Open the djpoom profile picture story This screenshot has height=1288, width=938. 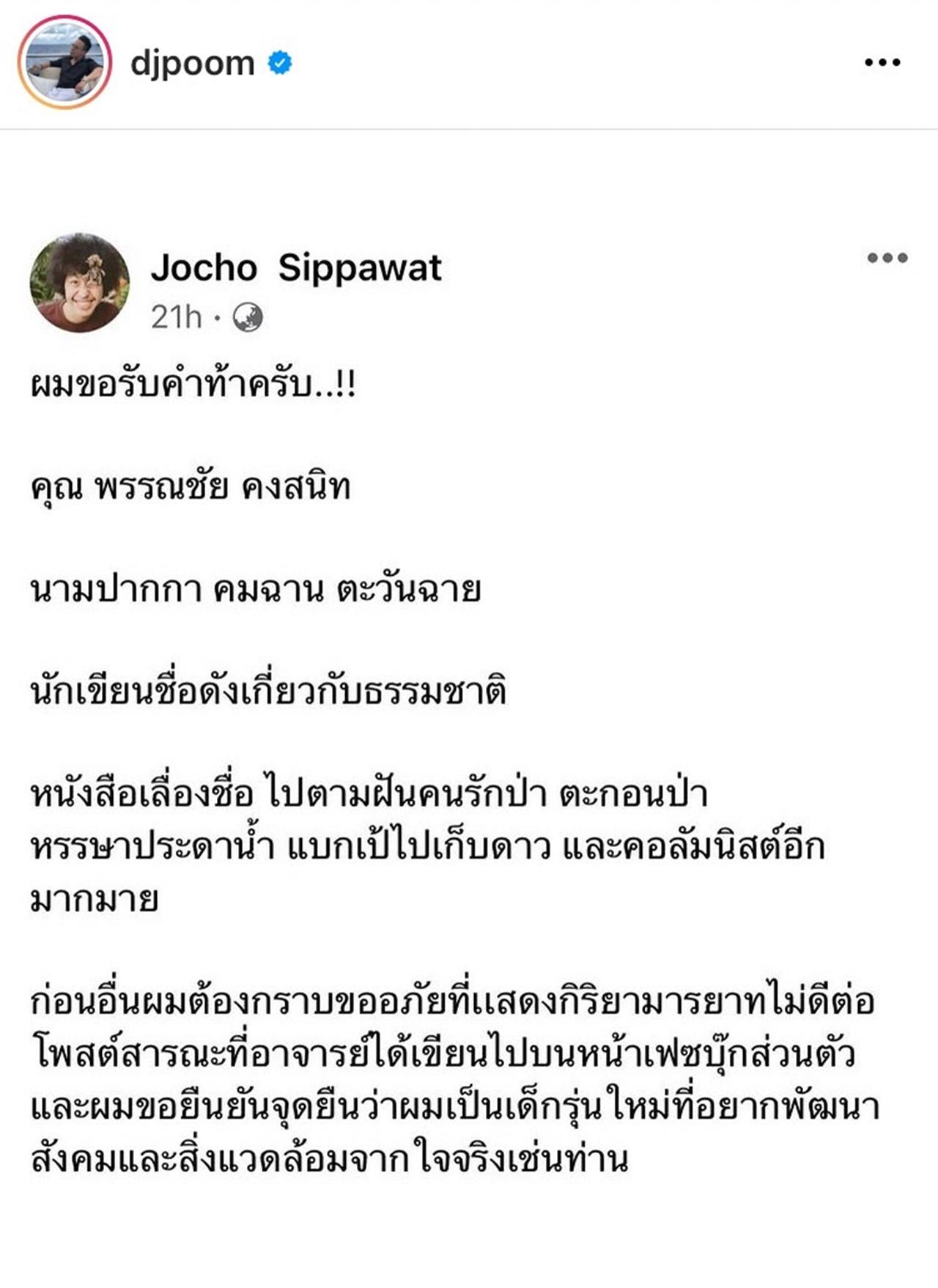(x=64, y=62)
